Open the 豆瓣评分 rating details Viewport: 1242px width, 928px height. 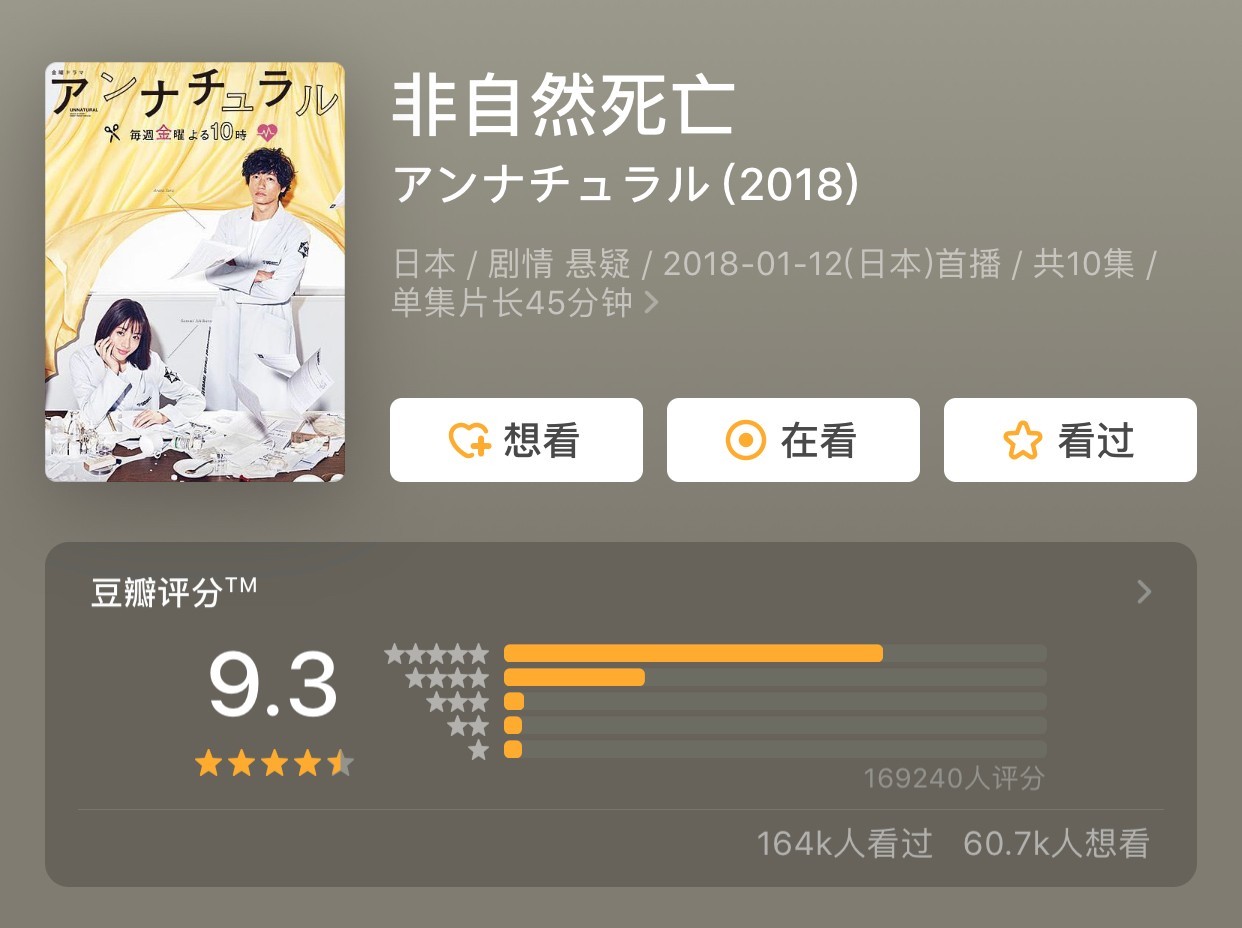(1144, 592)
